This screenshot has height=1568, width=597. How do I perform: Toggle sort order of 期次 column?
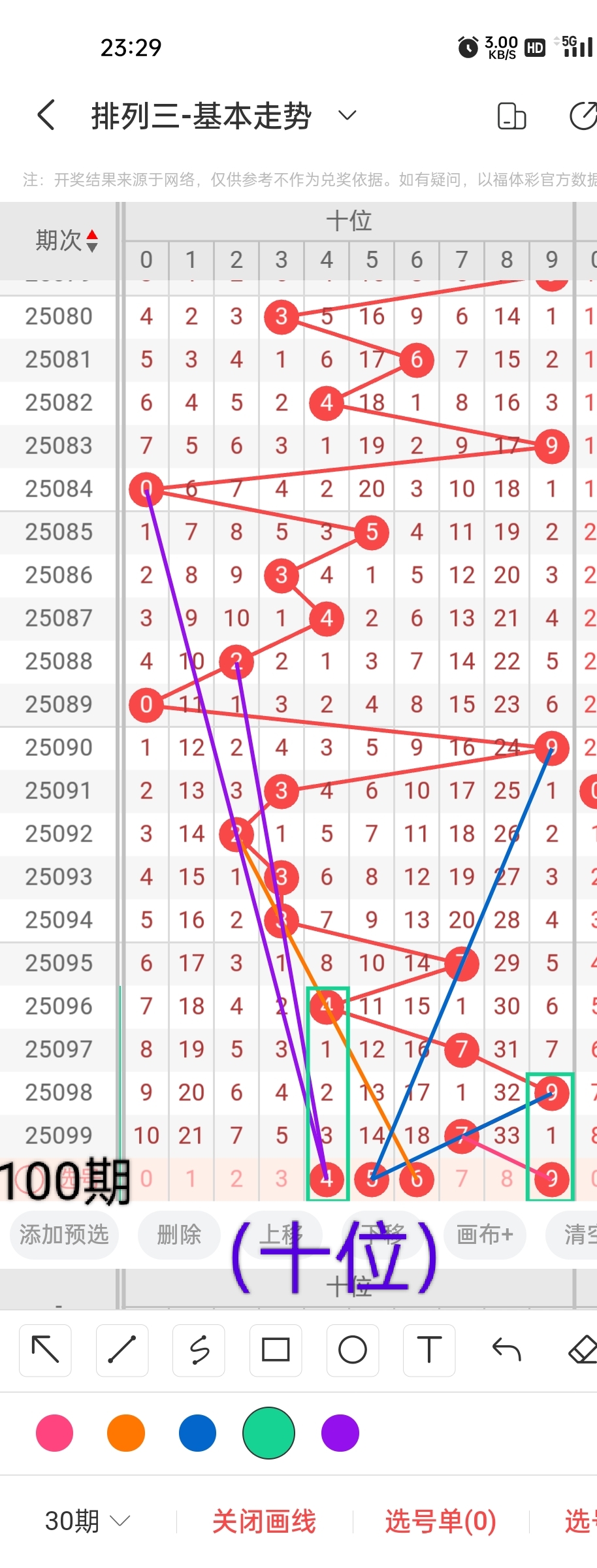tap(66, 240)
